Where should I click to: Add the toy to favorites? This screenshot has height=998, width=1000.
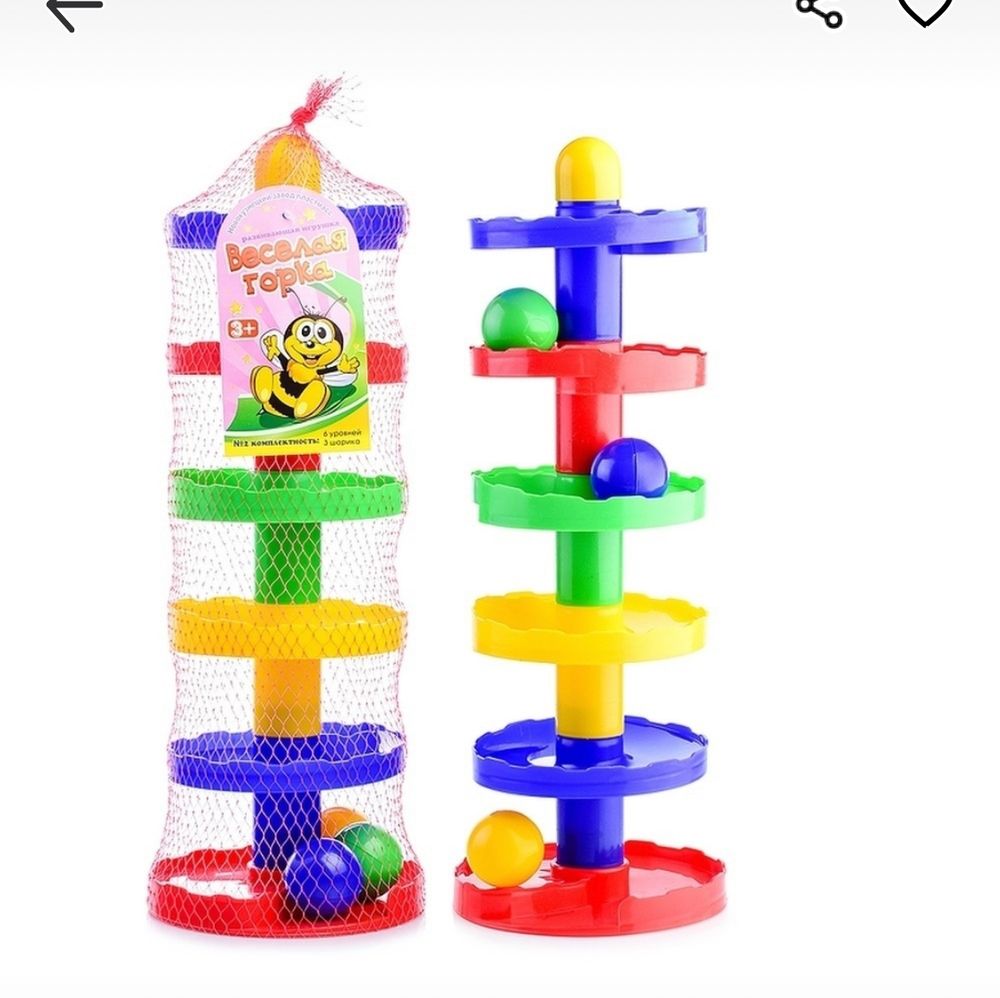click(x=923, y=10)
